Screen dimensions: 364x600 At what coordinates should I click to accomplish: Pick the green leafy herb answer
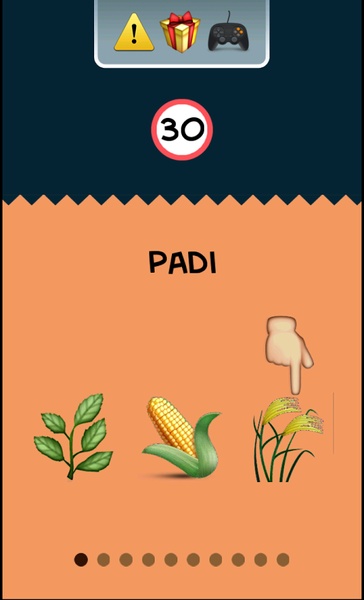[73, 436]
